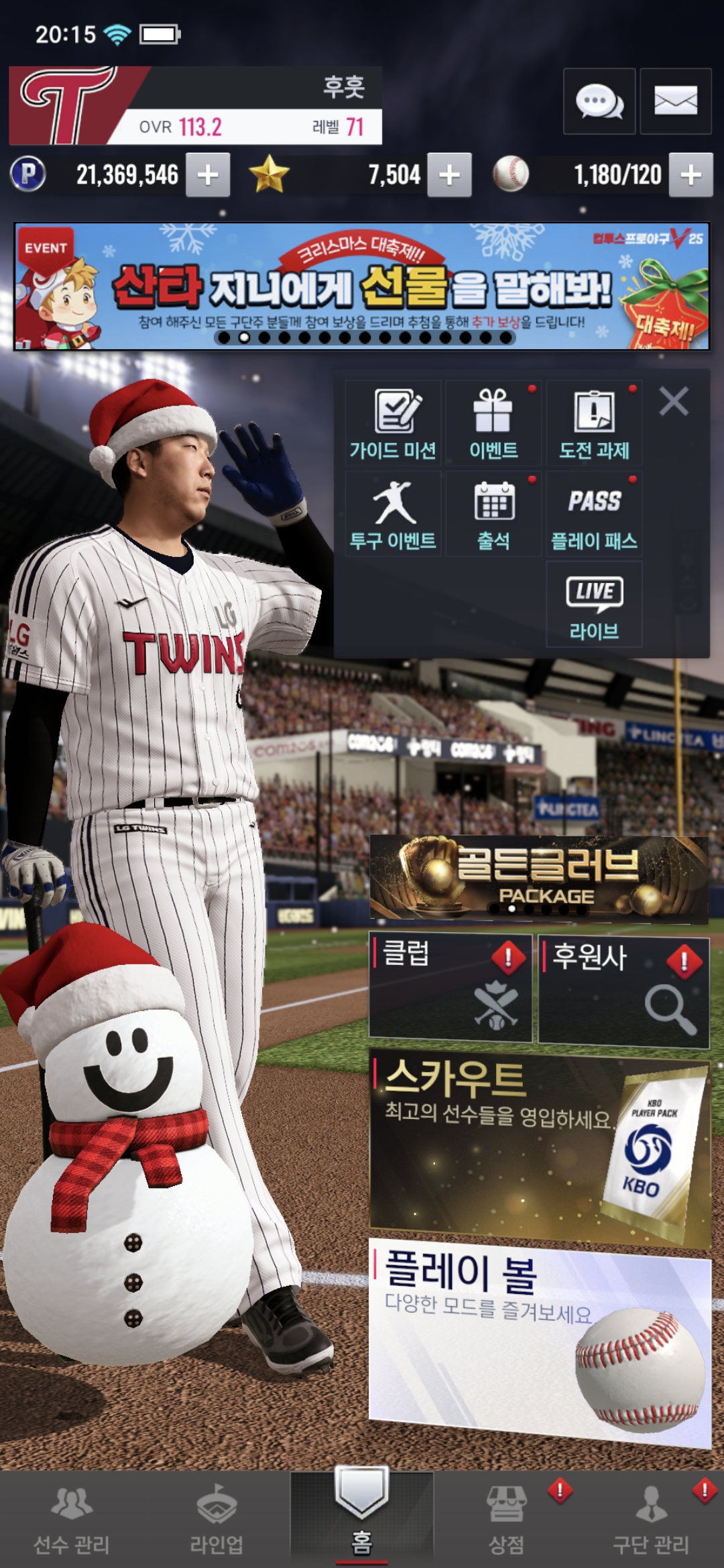This screenshot has width=724, height=1568.
Task: Open 투구 이벤트
Action: tap(393, 515)
